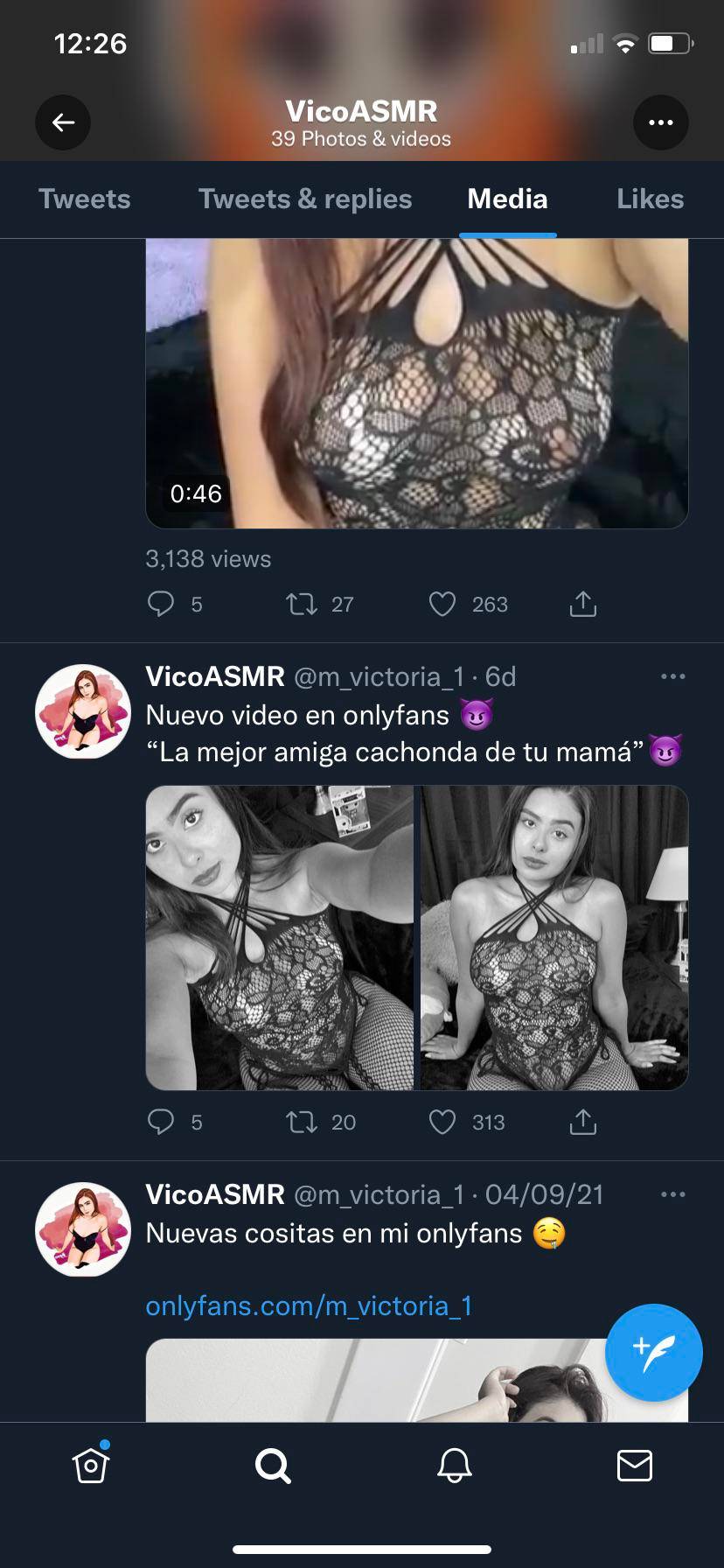Open the search tab
The width and height of the screenshot is (724, 1568).
[x=273, y=1465]
